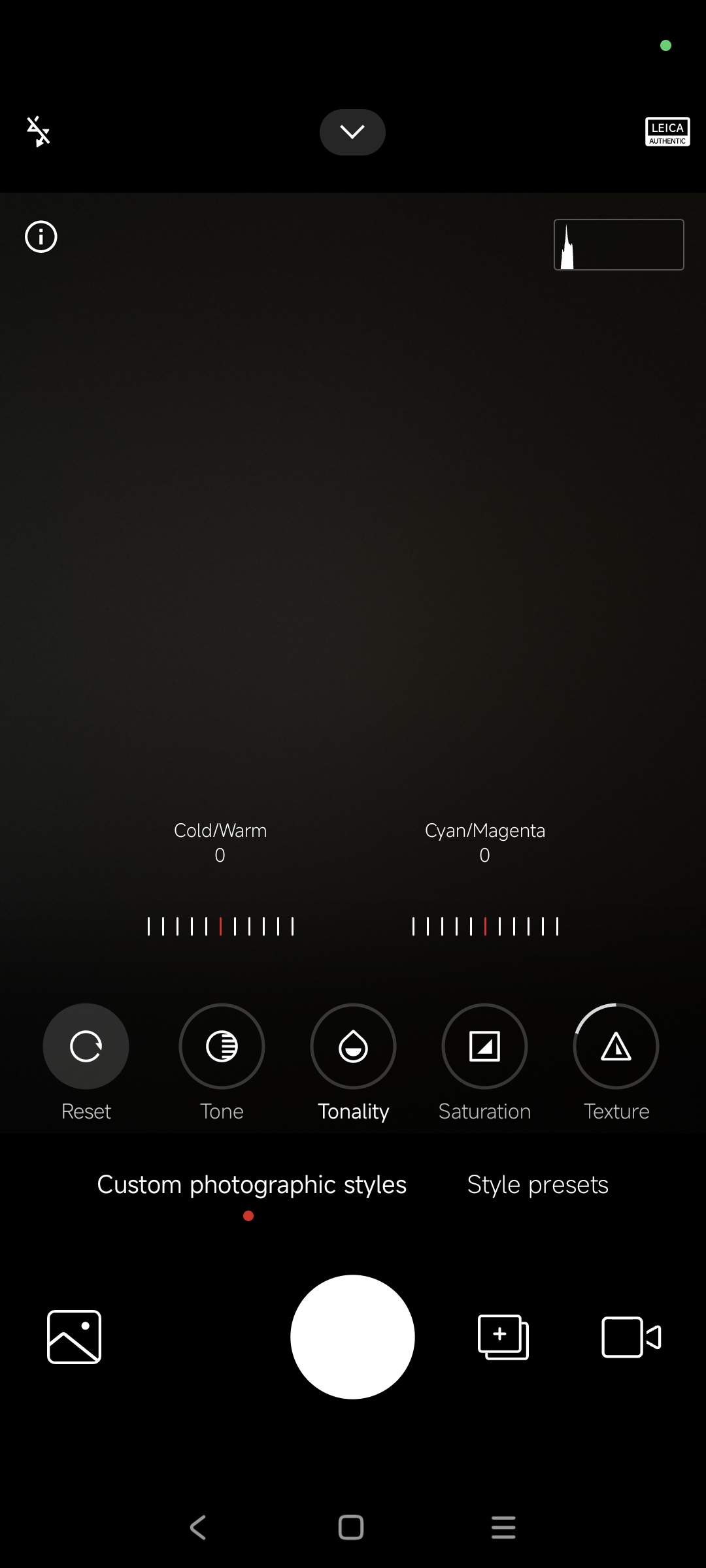Switch to the Style presets tab

click(x=537, y=1184)
